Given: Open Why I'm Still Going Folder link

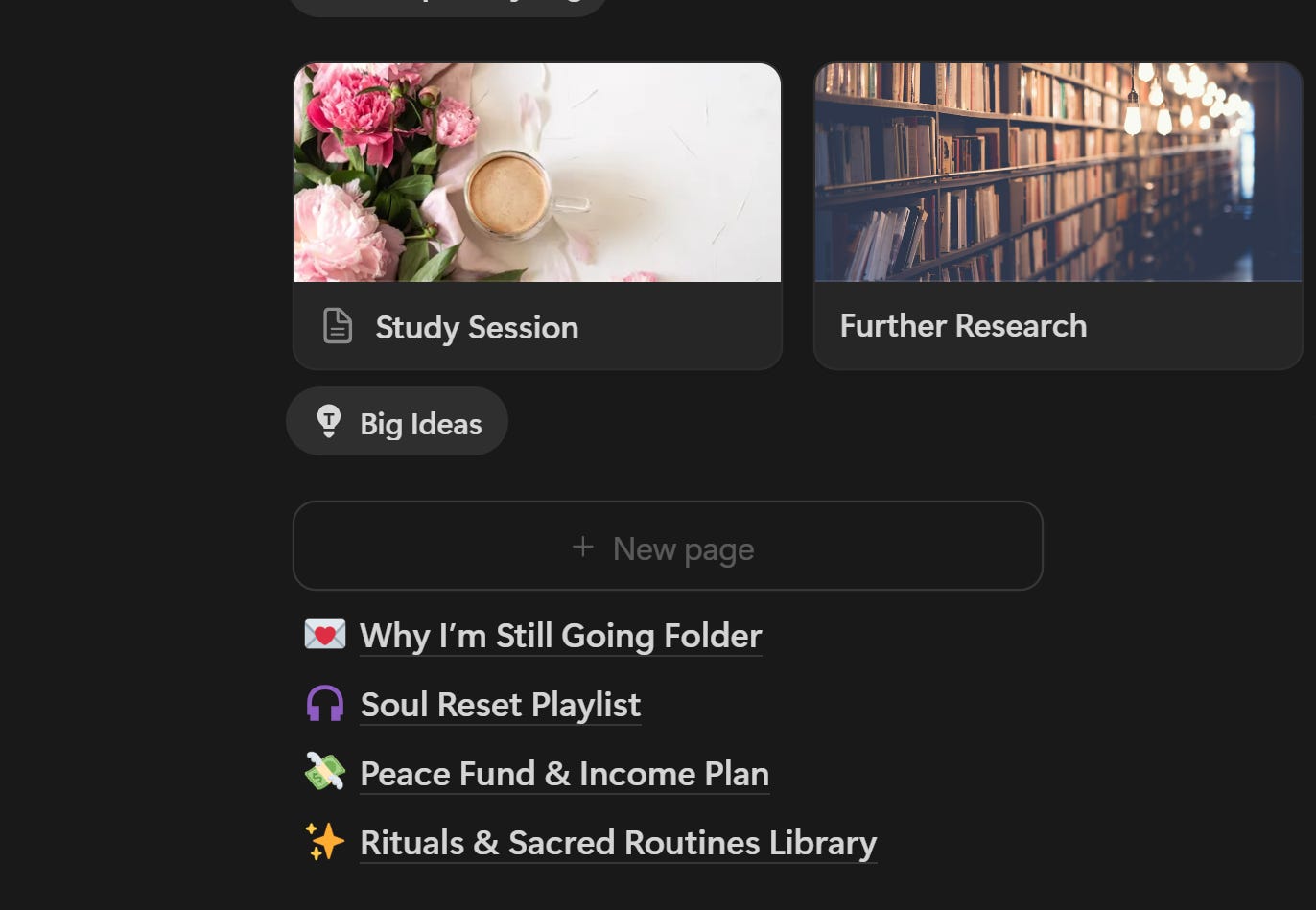Looking at the screenshot, I should (x=560, y=636).
